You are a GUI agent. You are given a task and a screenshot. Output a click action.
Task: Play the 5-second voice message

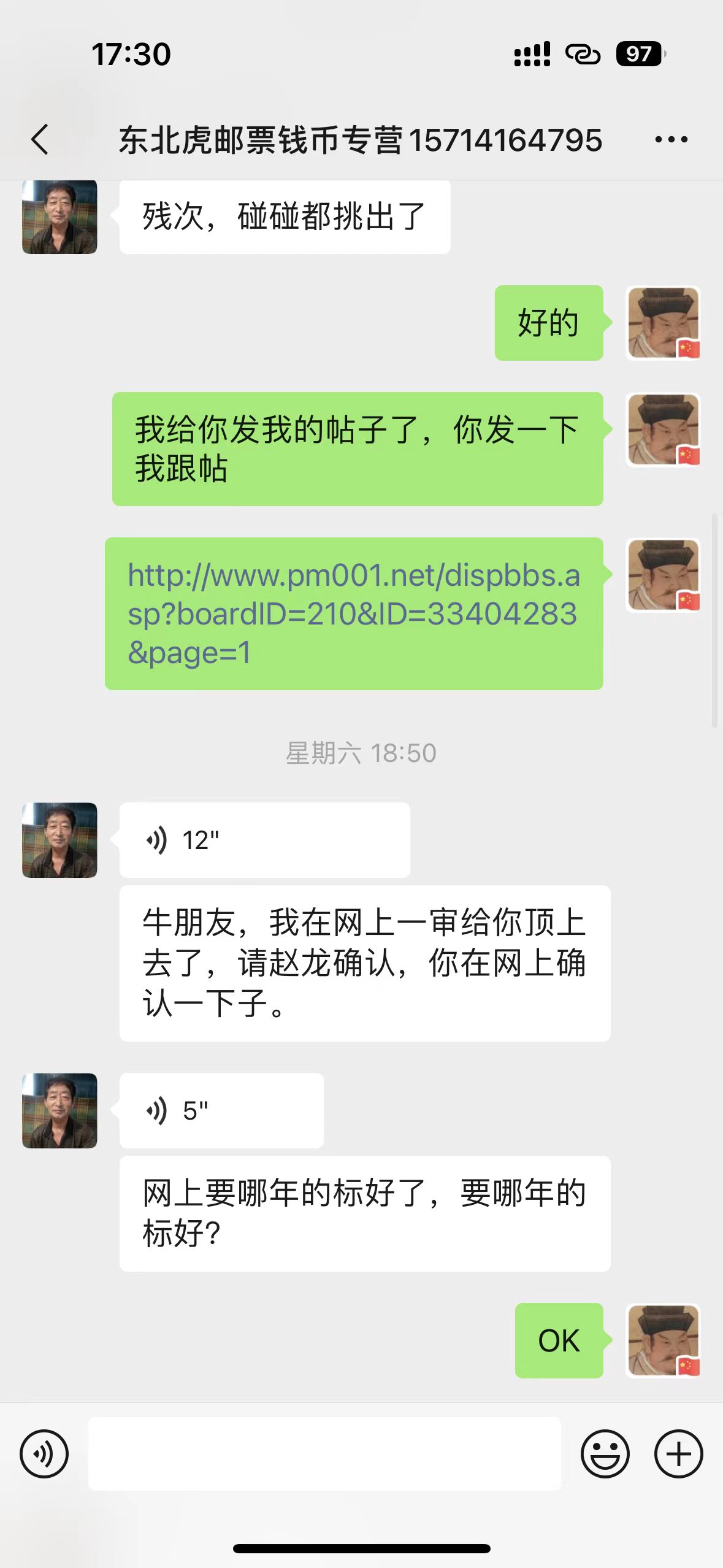pyautogui.click(x=221, y=1110)
